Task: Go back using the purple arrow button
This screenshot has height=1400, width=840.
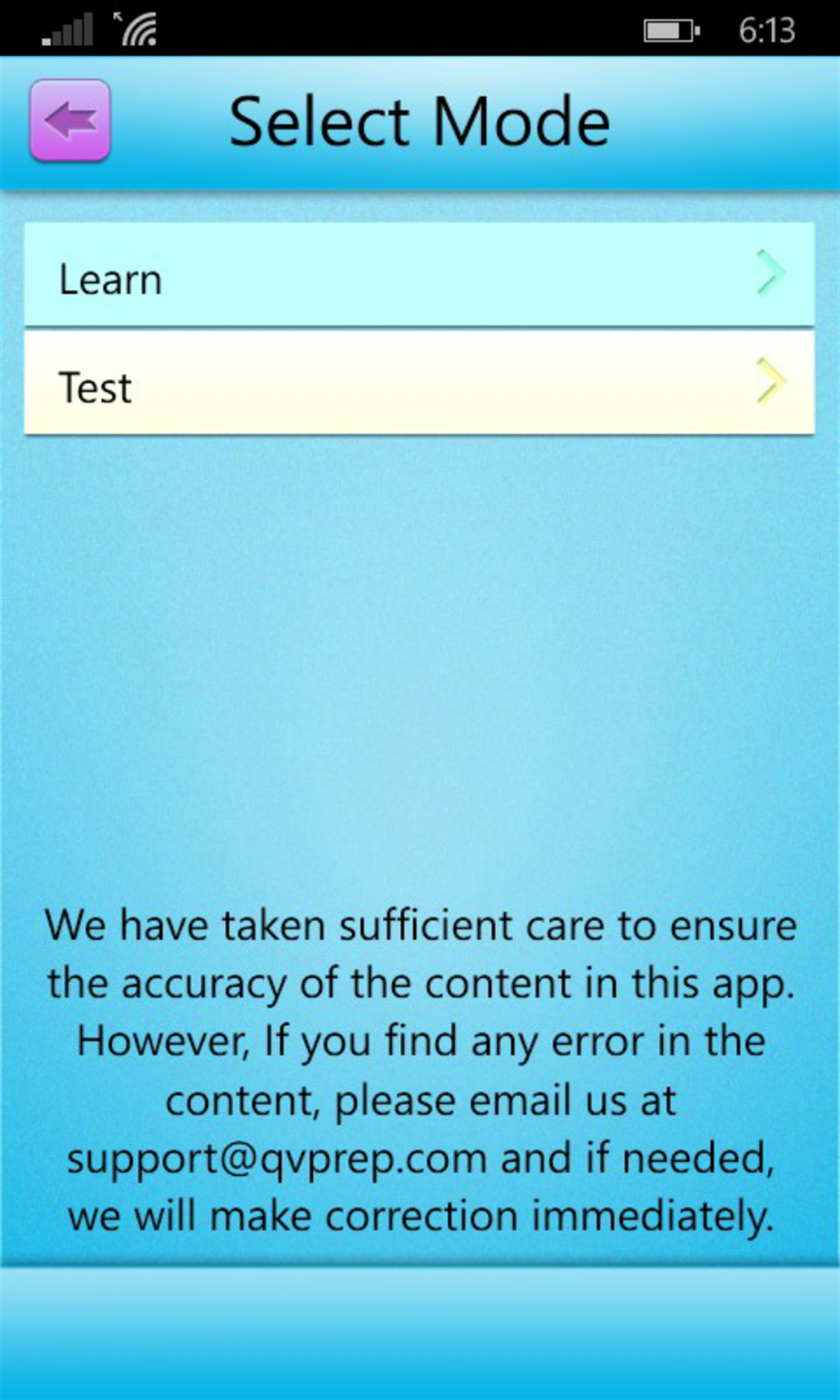Action: (70, 120)
